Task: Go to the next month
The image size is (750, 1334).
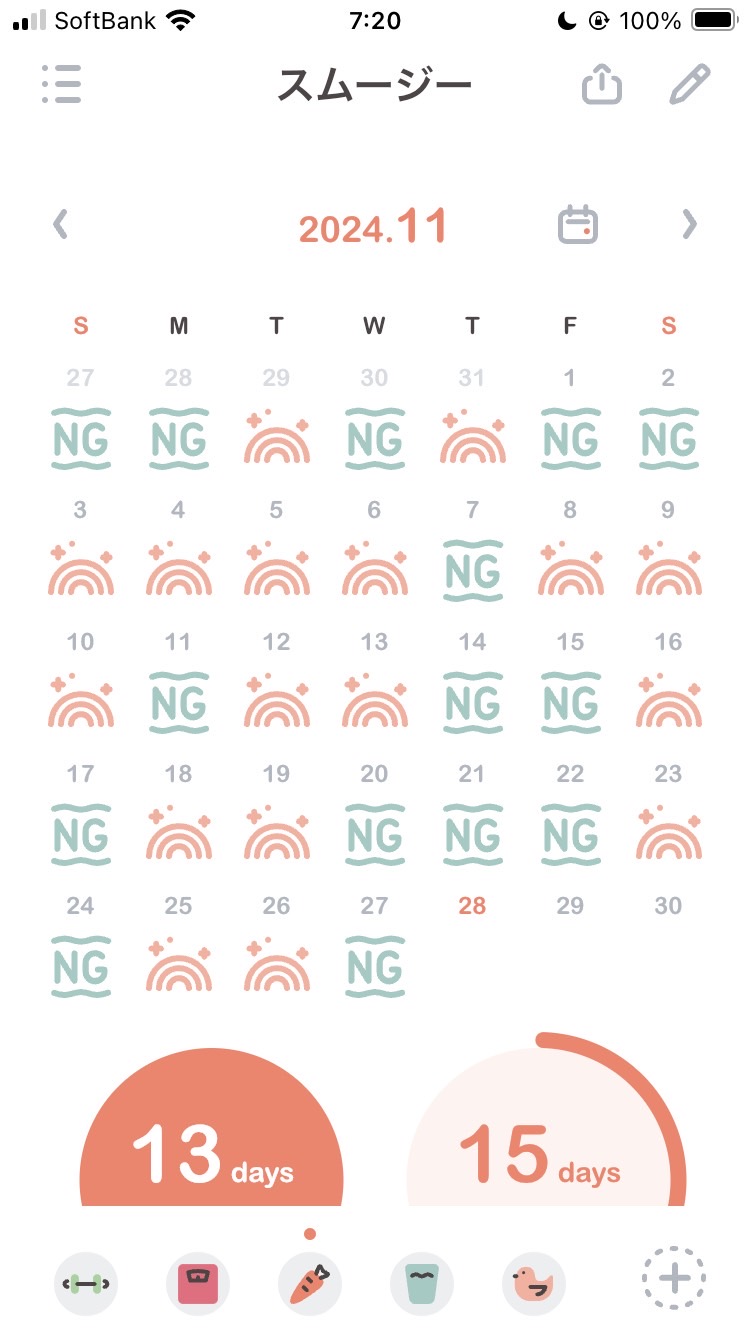Action: [689, 224]
